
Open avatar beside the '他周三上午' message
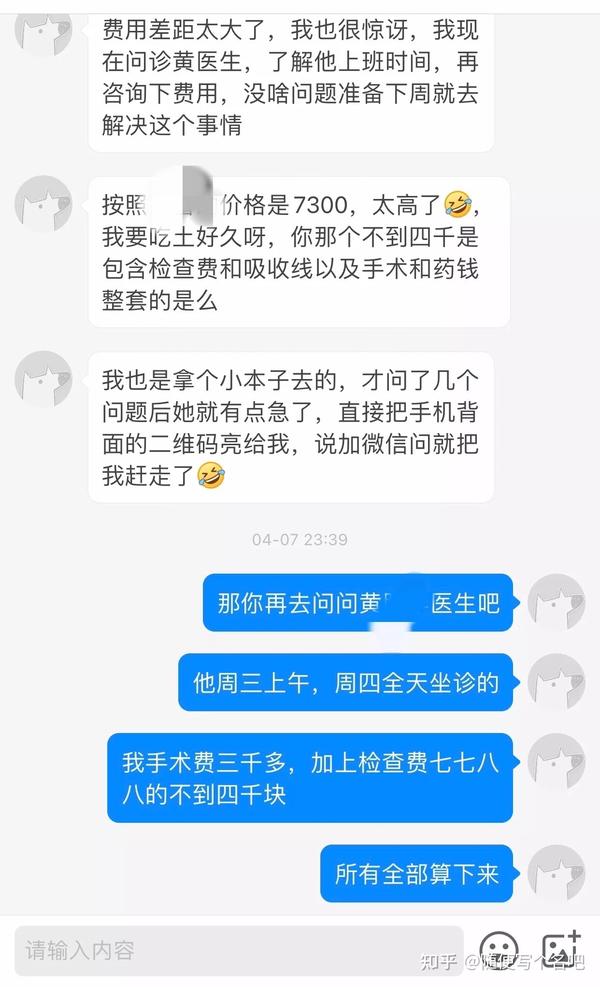556,683
